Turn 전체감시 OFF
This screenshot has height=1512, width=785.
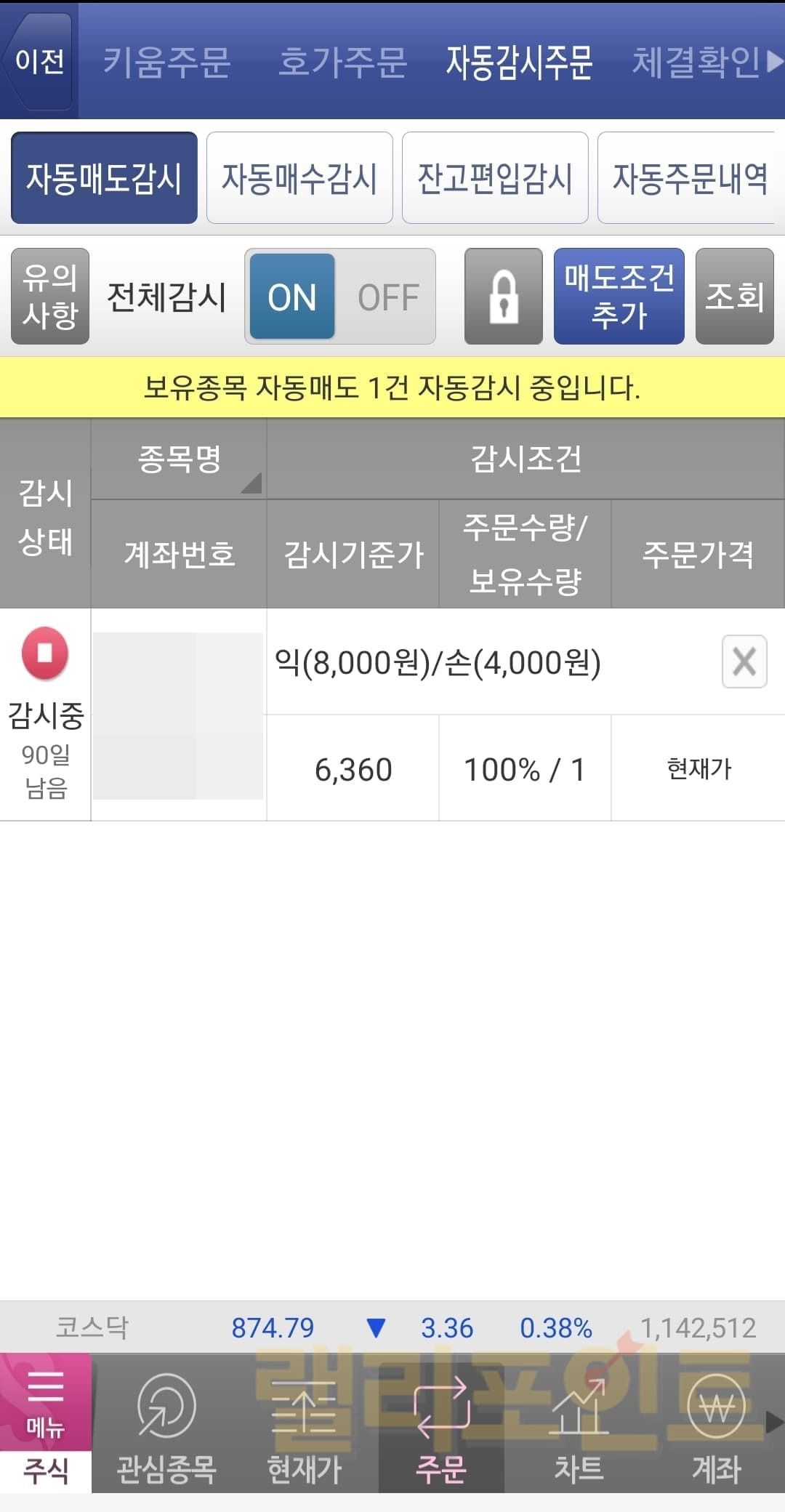pyautogui.click(x=388, y=297)
